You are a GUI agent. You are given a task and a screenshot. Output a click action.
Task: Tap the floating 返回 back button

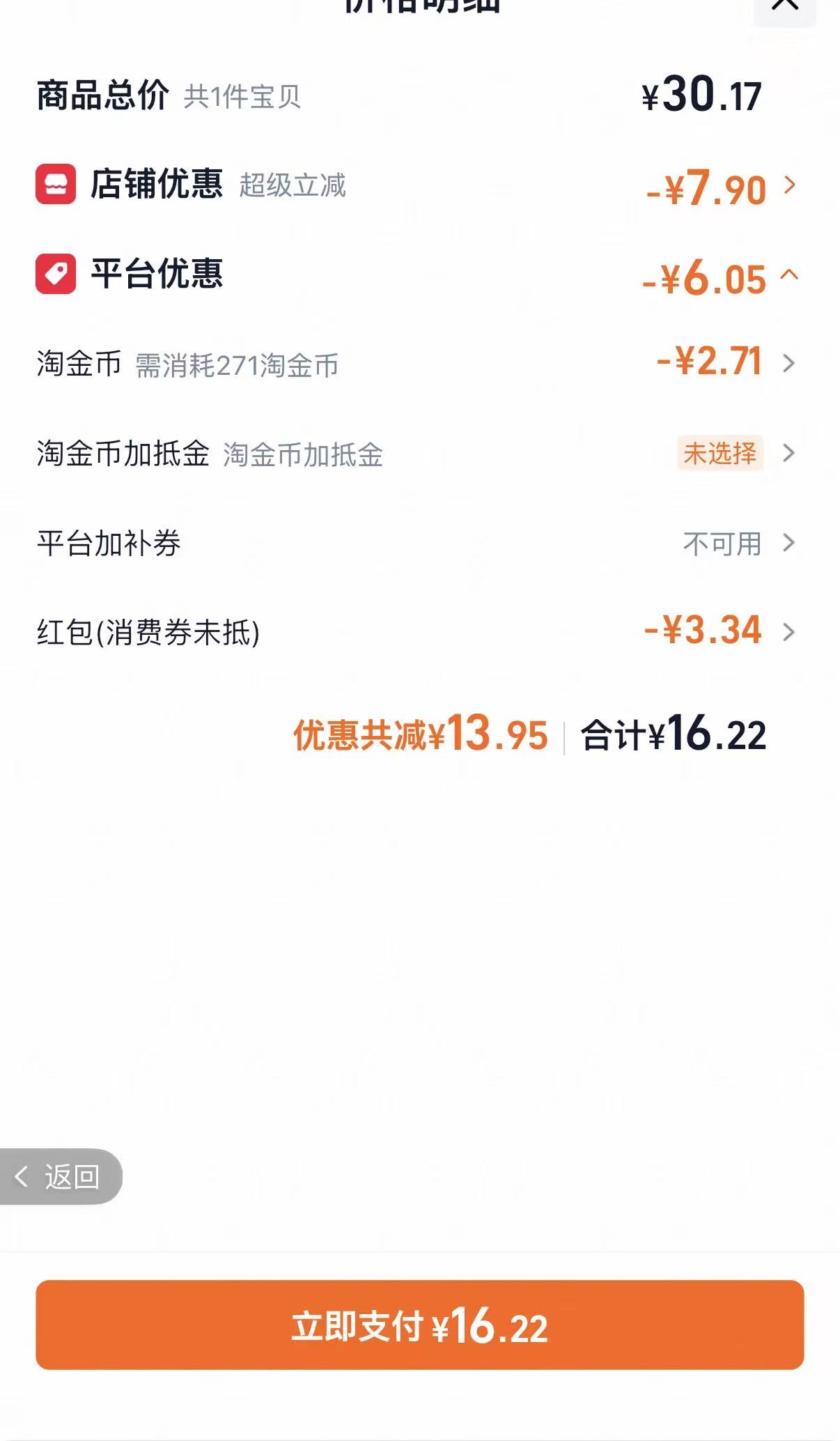pos(60,1176)
